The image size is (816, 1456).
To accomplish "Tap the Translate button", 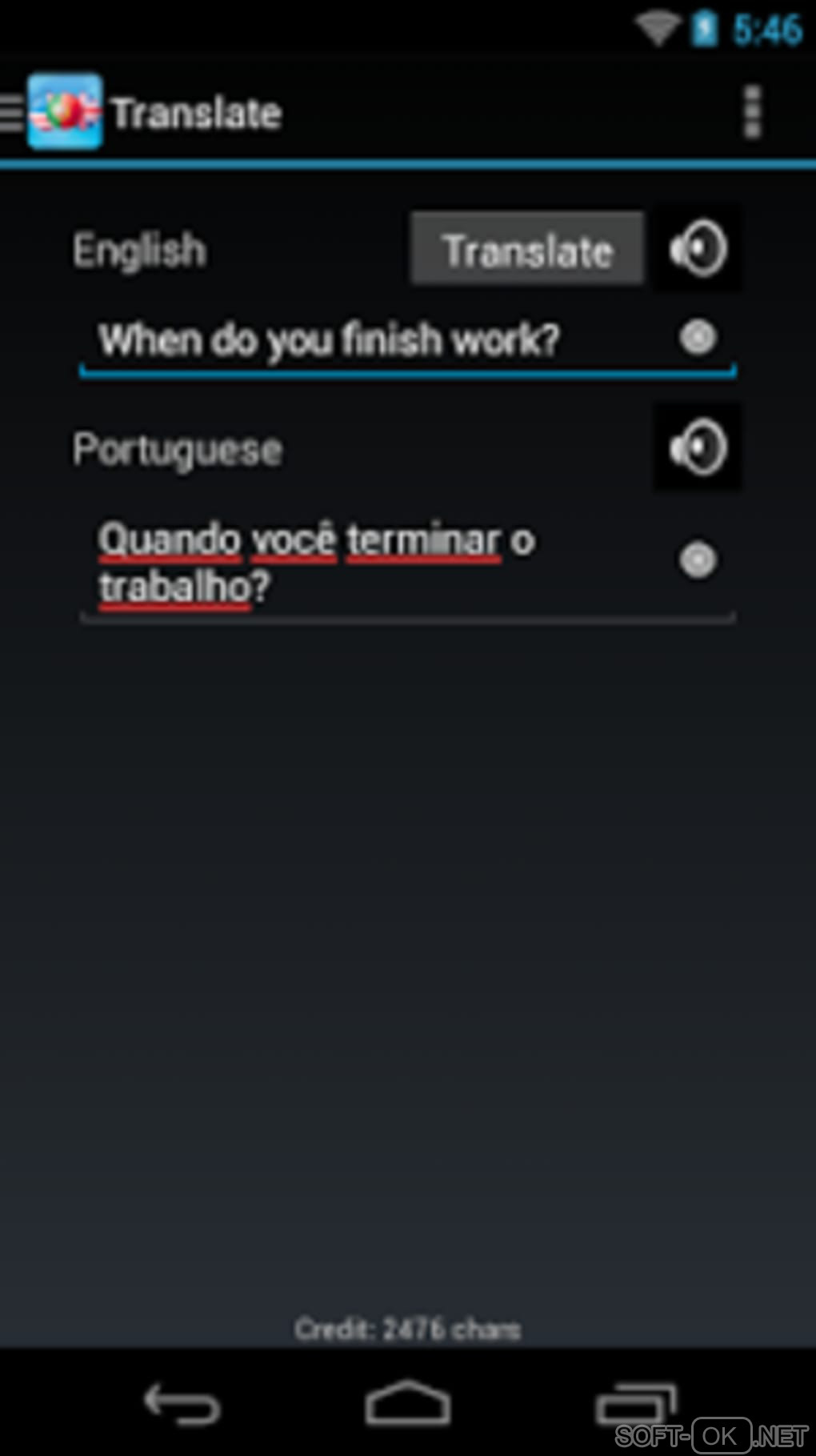I will click(x=527, y=250).
